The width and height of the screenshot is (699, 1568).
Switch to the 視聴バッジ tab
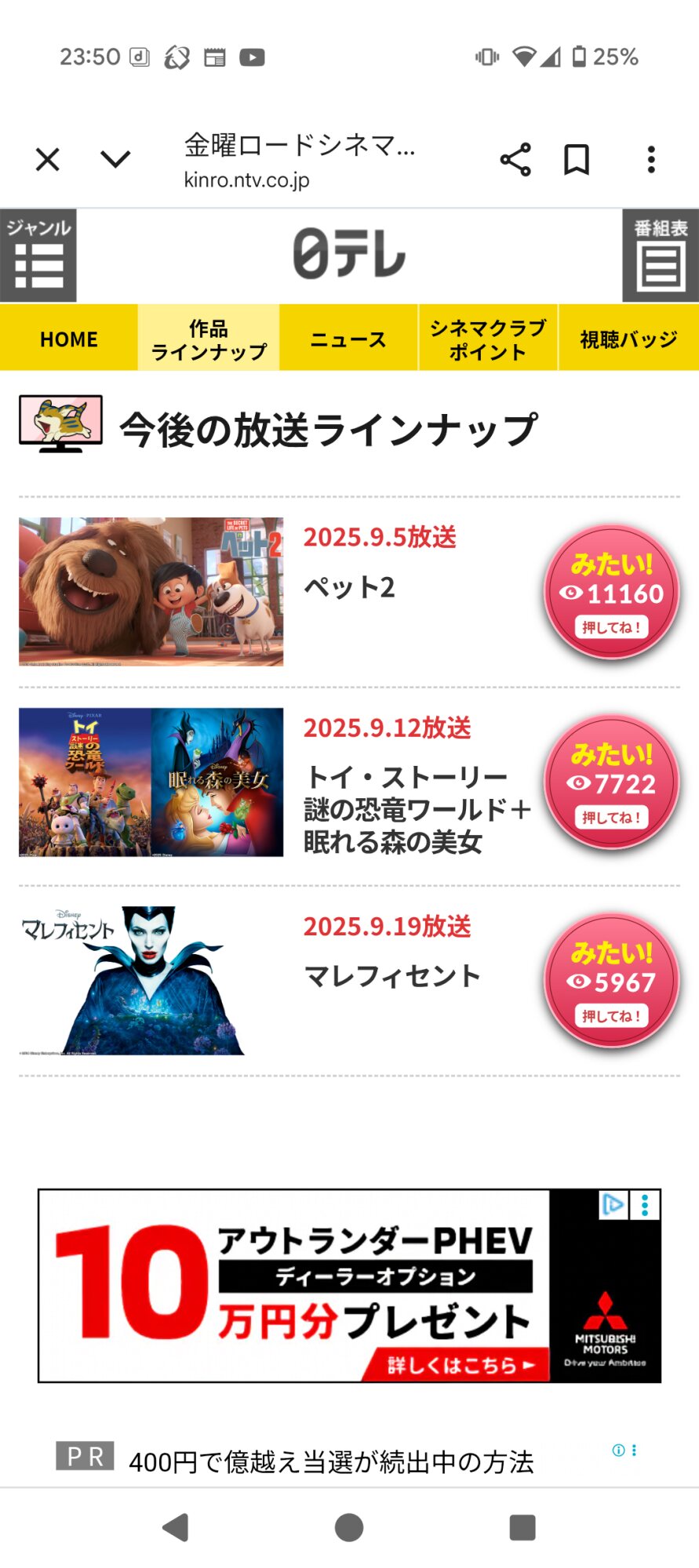[628, 339]
